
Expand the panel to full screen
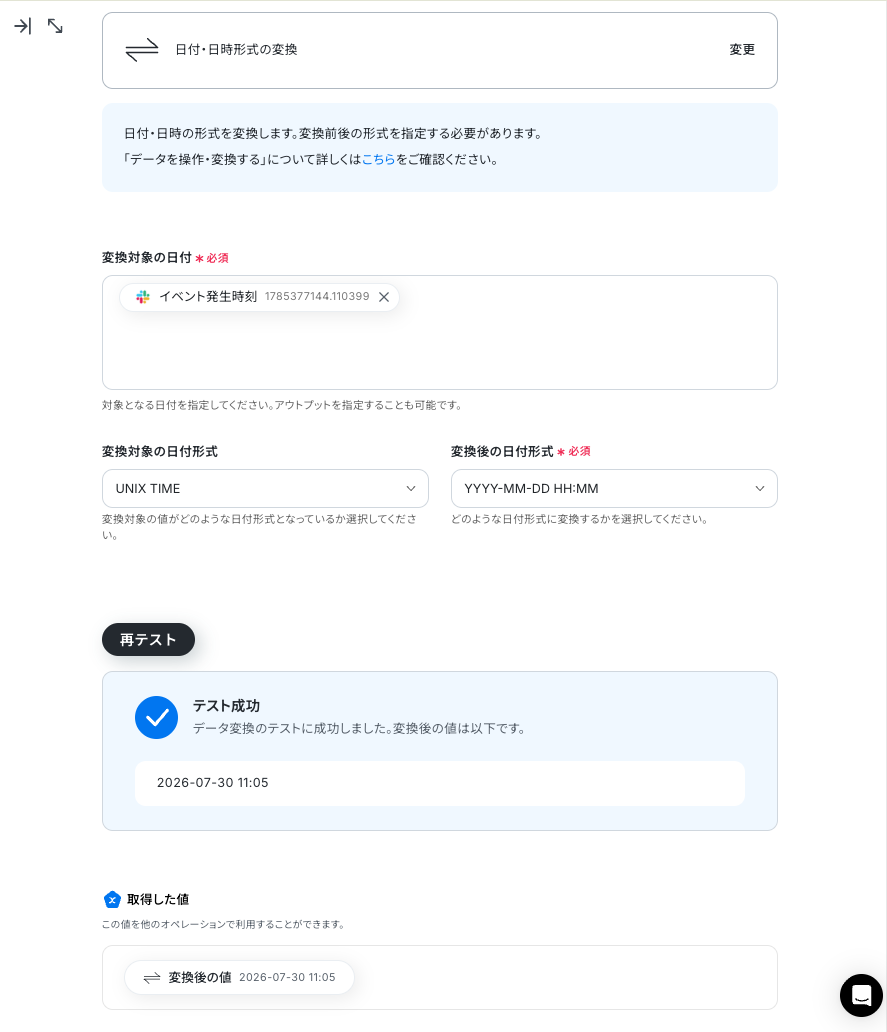click(55, 26)
